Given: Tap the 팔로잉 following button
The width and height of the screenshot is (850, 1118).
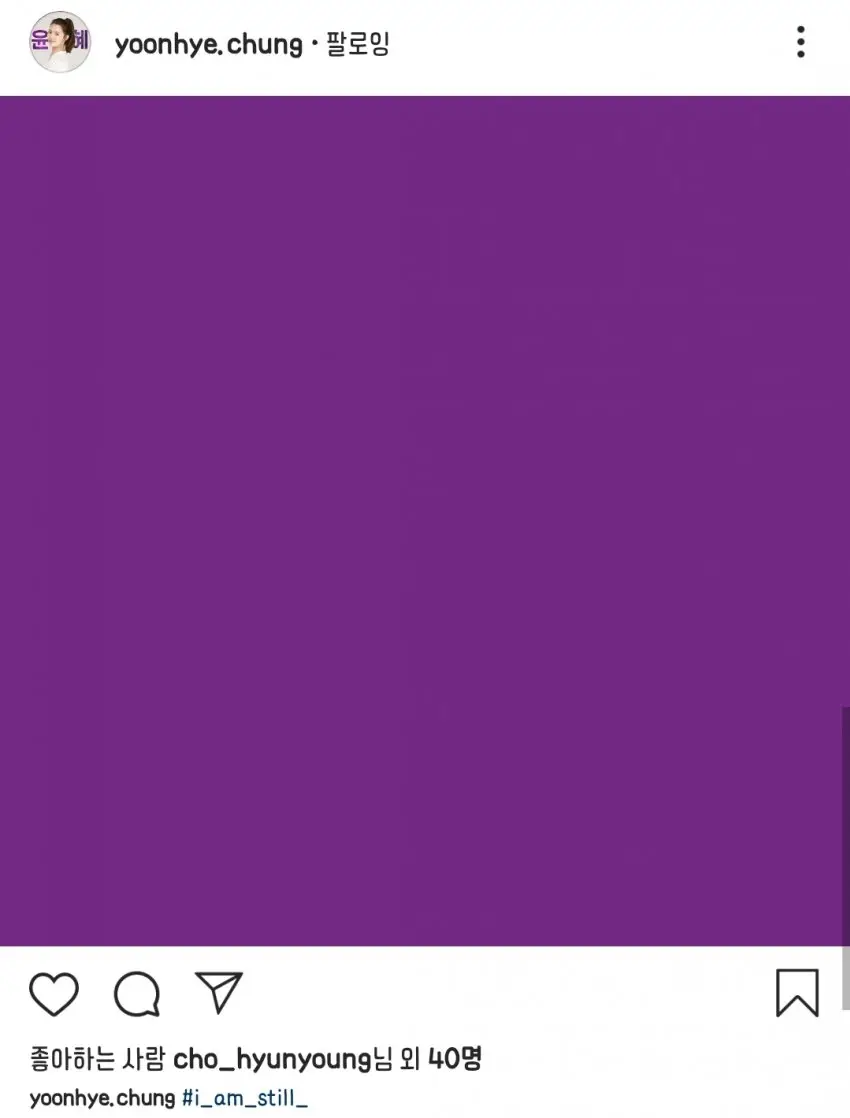Looking at the screenshot, I should (358, 44).
